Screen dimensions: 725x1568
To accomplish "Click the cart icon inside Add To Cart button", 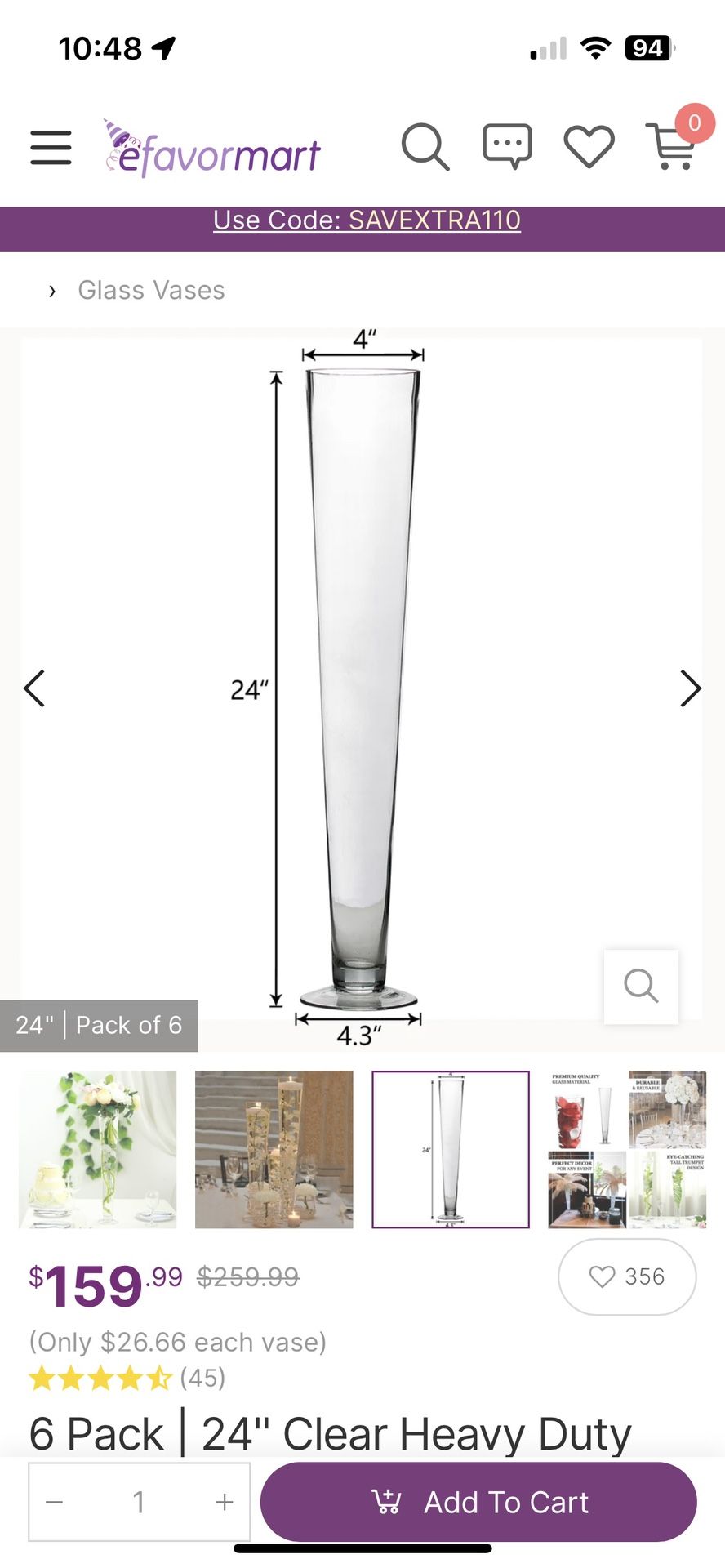I will [x=386, y=1501].
